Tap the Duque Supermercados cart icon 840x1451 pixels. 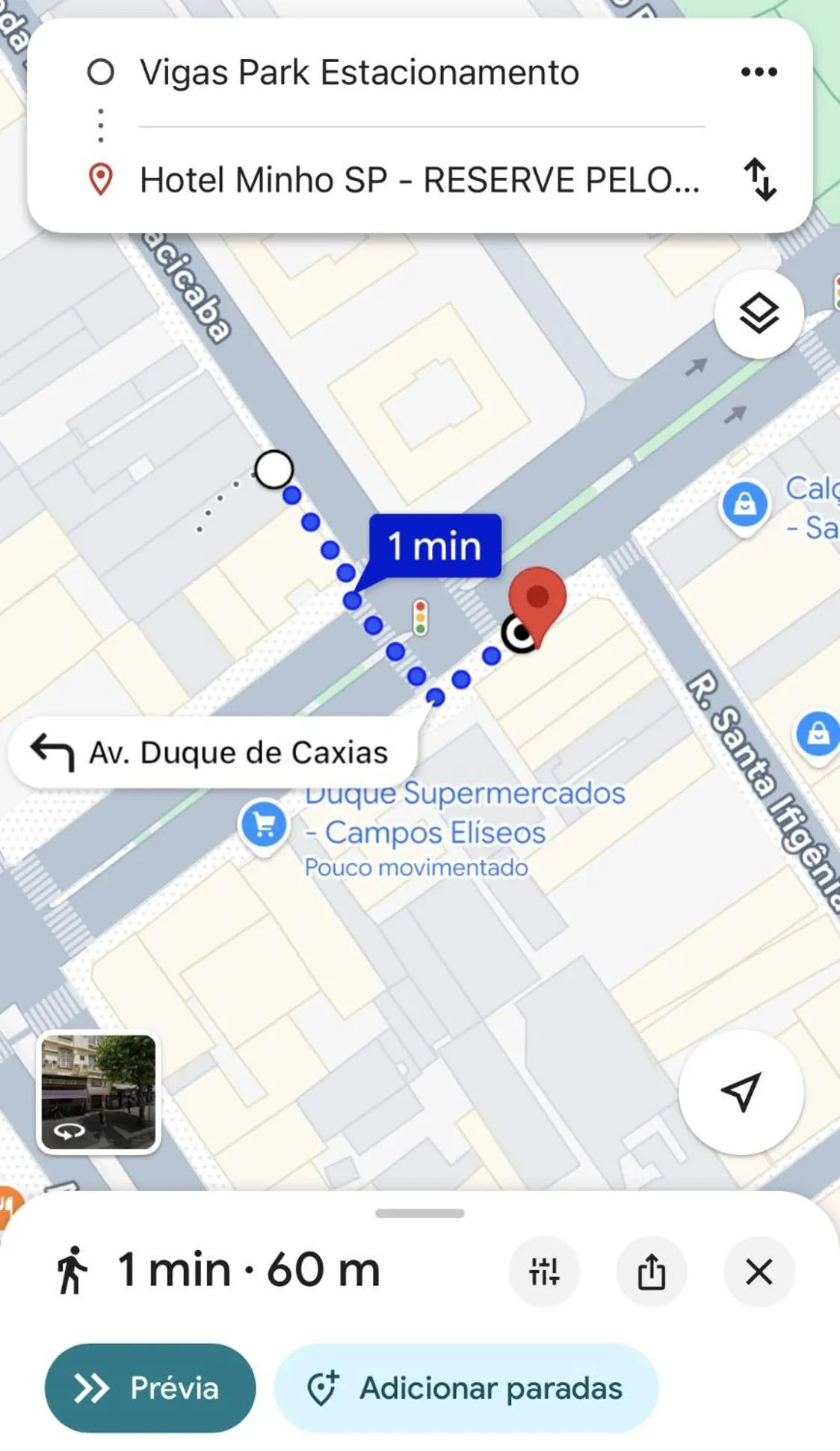click(x=262, y=824)
